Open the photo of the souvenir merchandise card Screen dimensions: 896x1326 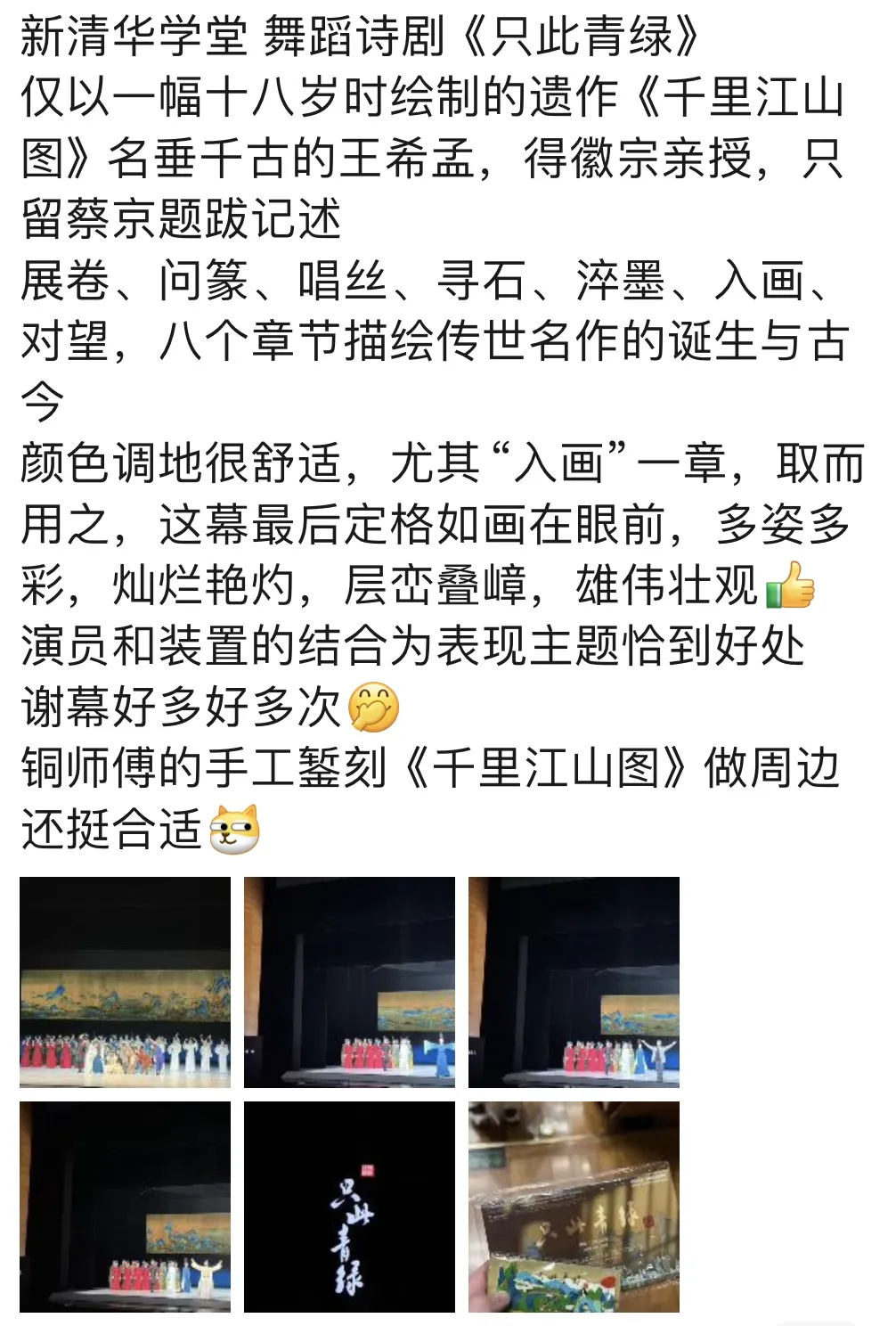pos(574,1207)
